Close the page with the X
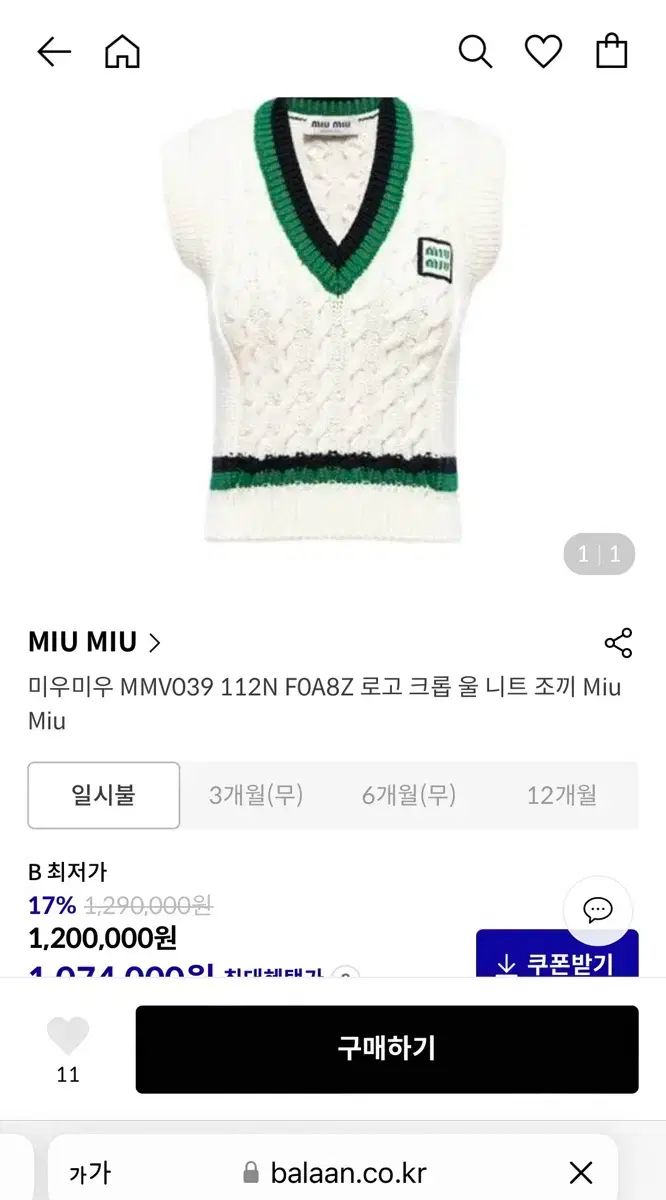 (x=581, y=1173)
